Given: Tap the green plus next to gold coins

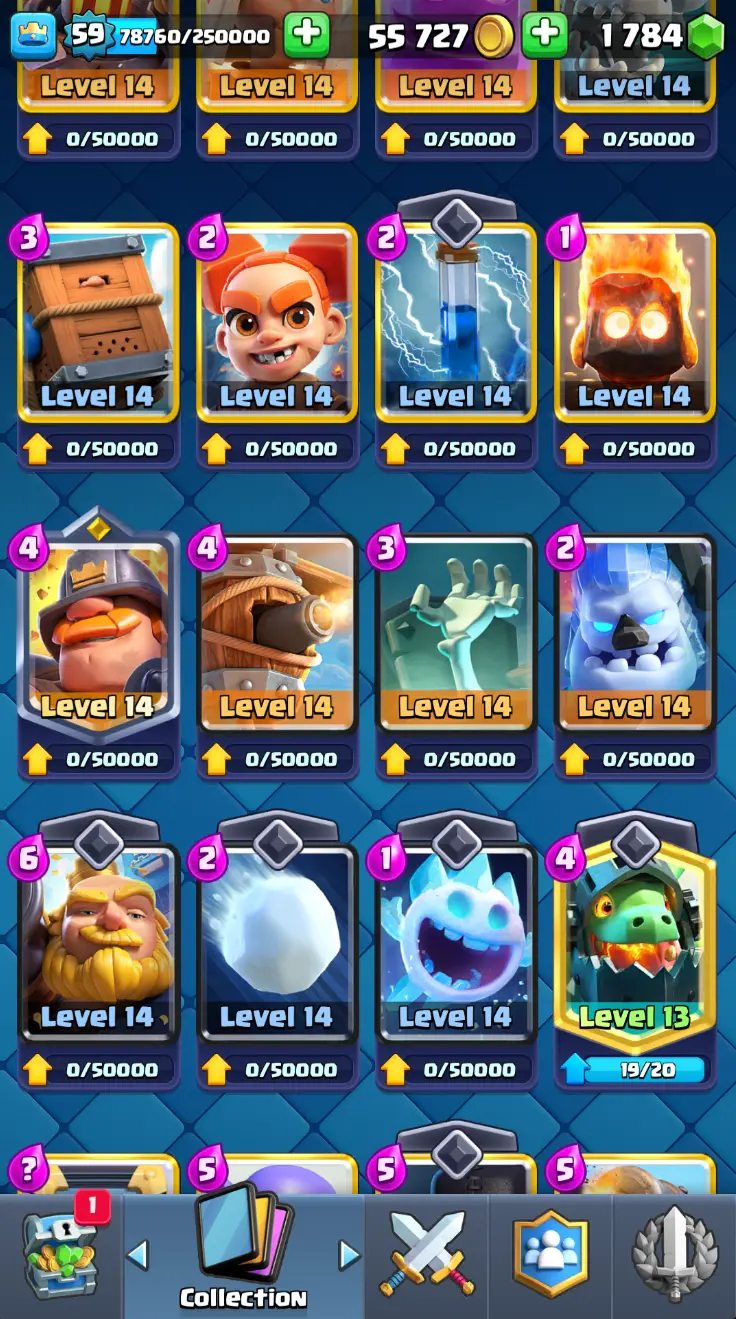Looking at the screenshot, I should (544, 36).
